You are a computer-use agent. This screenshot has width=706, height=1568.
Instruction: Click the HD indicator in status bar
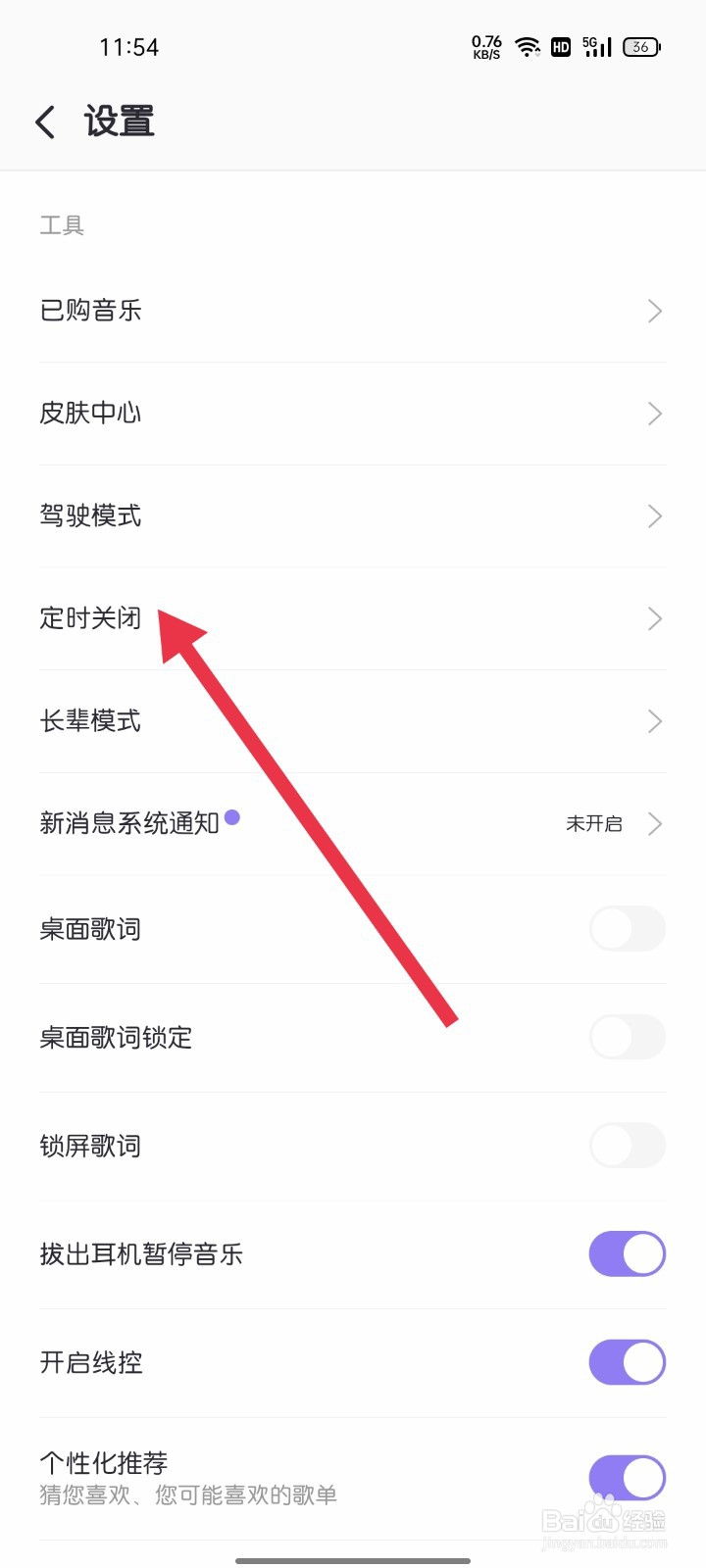pos(560,46)
